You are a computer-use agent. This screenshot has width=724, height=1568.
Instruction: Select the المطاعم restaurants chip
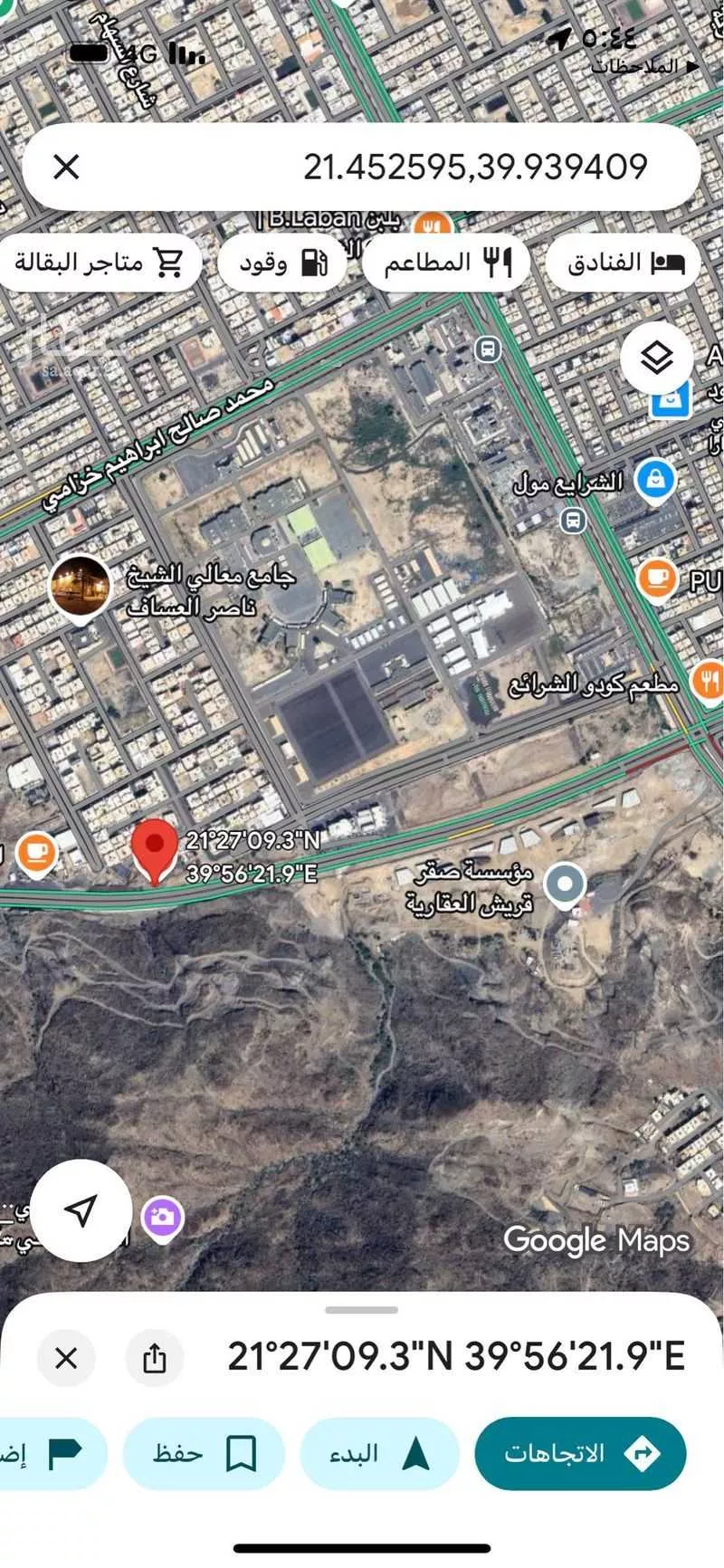[445, 263]
